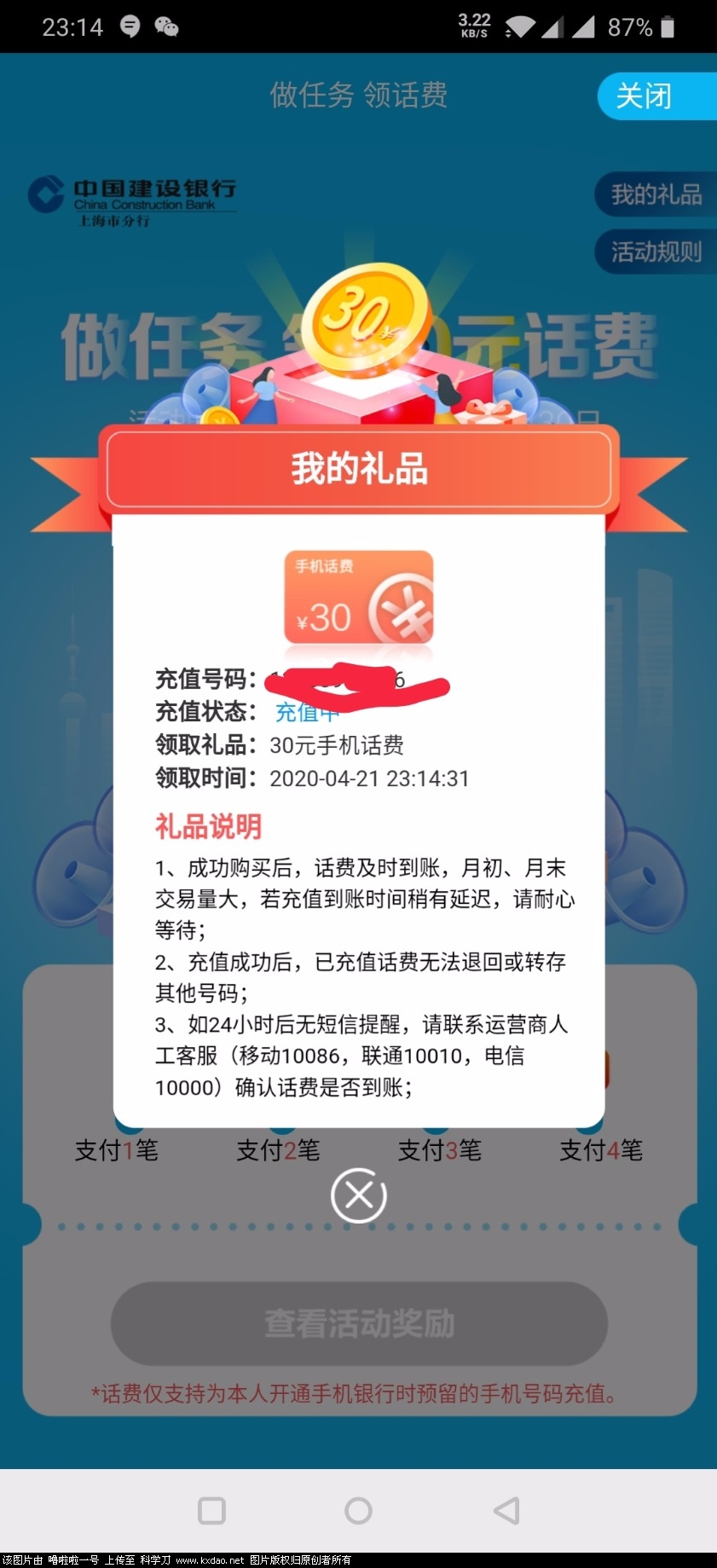This screenshot has width=717, height=1568.
Task: Open 我的礼品 side button
Action: coord(655,194)
